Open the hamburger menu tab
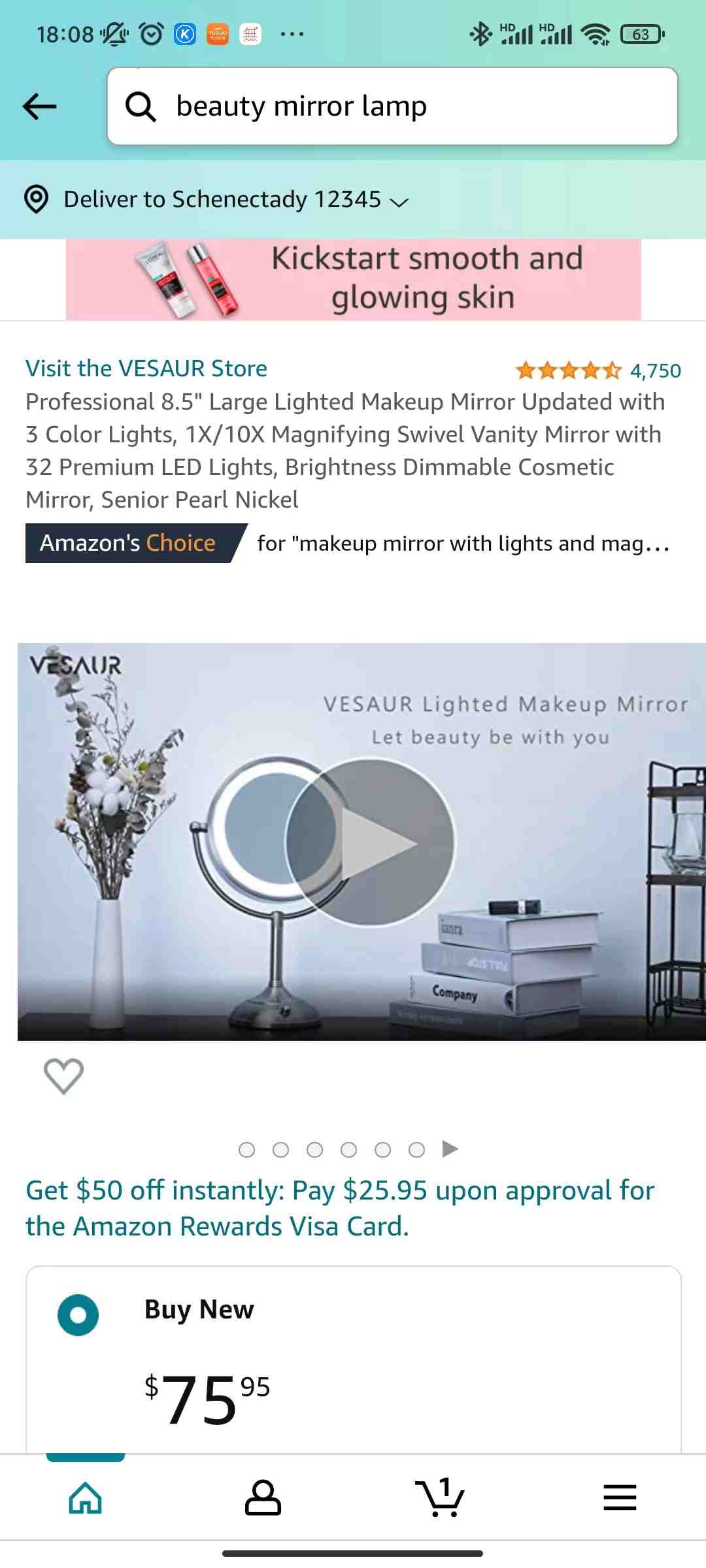Screen dimensions: 706x1568 619,1497
